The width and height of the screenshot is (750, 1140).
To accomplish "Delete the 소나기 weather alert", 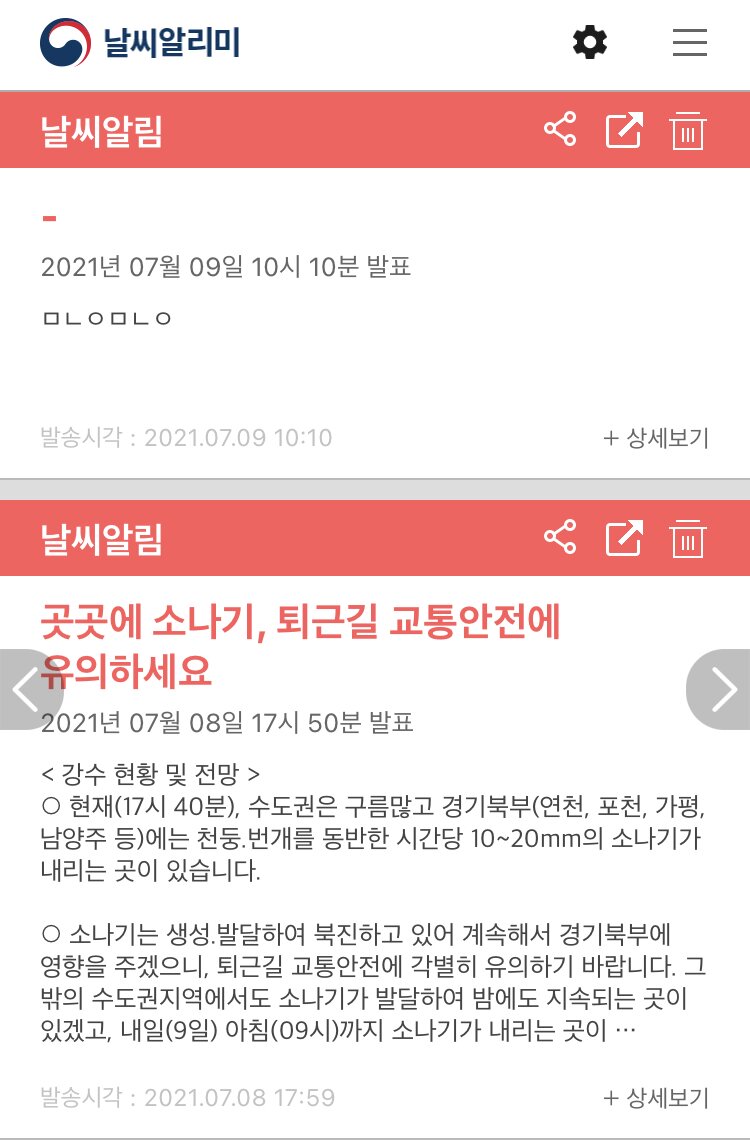I will point(688,539).
